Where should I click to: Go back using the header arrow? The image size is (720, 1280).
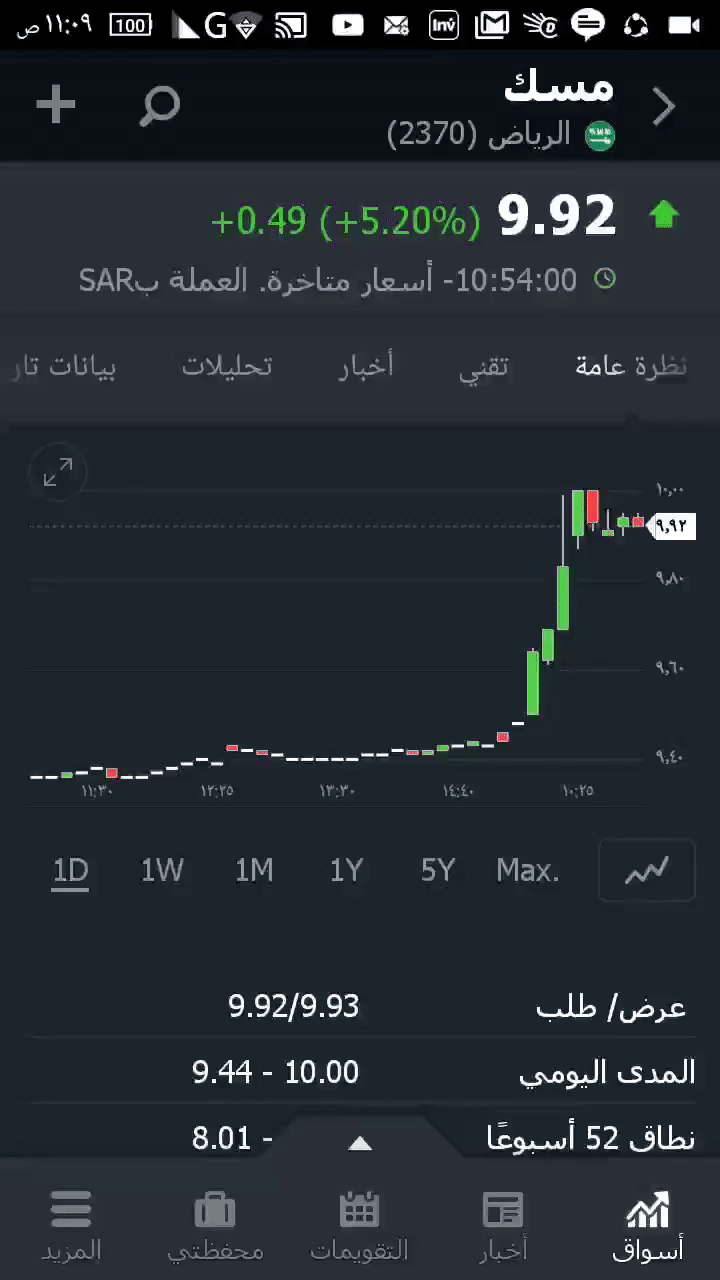(664, 106)
